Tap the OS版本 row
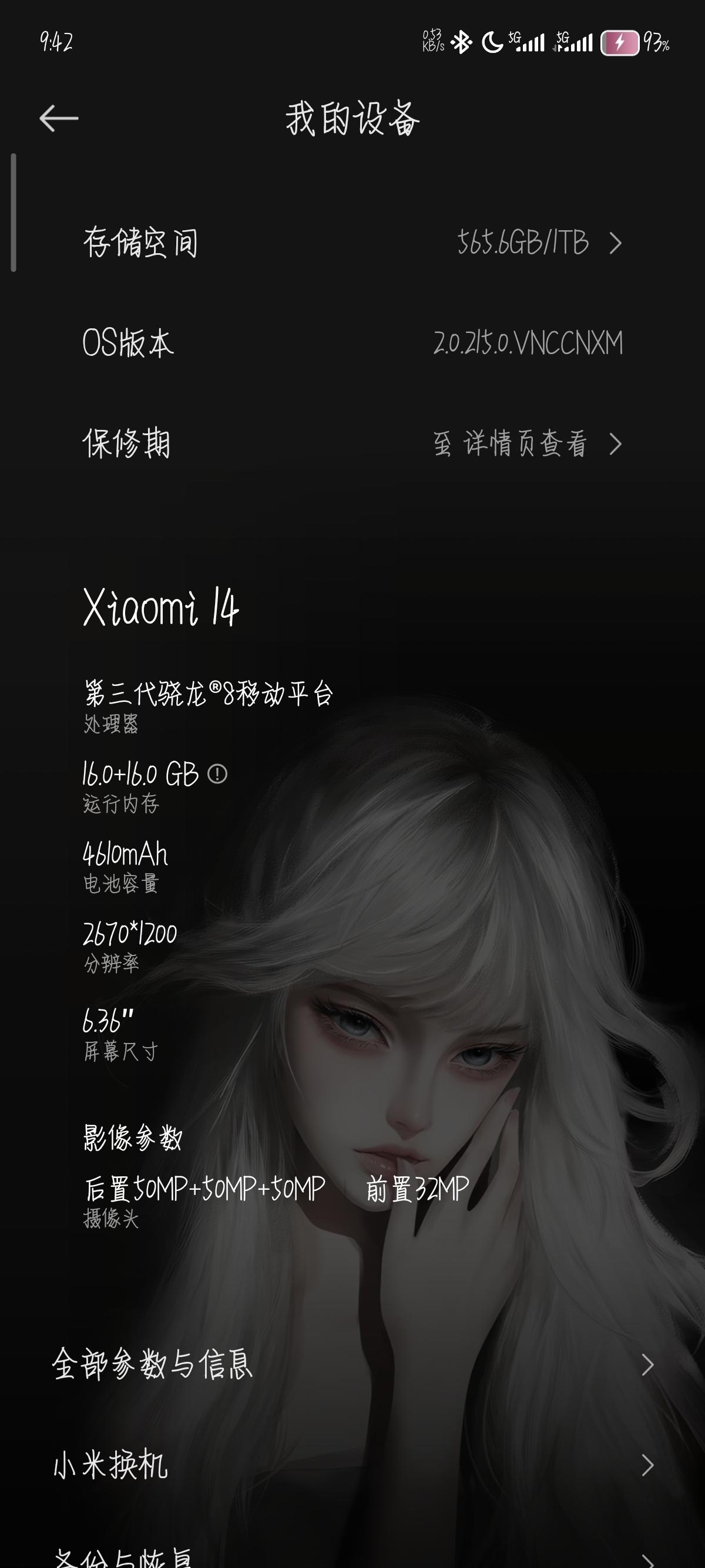The image size is (705, 1568). [x=352, y=343]
